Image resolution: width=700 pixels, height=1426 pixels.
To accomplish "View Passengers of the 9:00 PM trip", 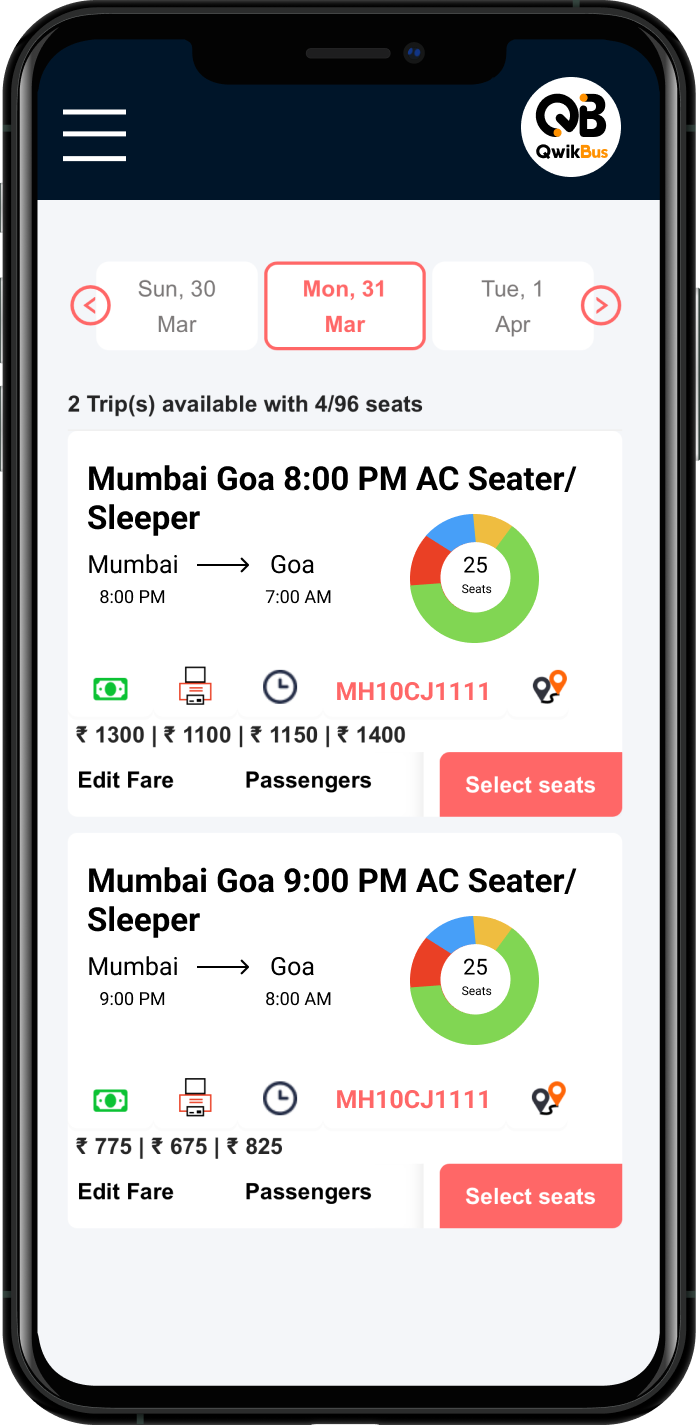I will coord(308,1192).
